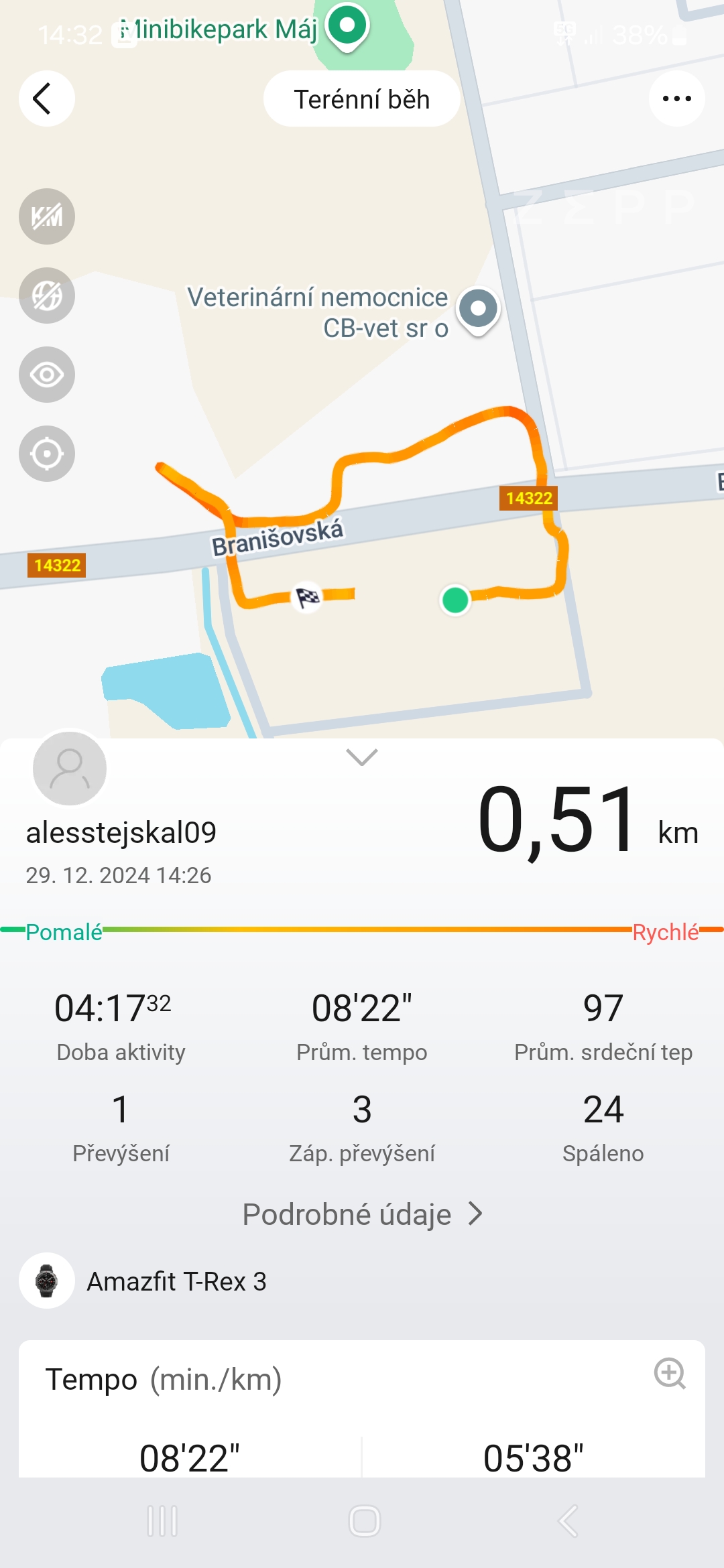Zoom into the Tempo chart
724x1568 pixels.
[669, 1374]
